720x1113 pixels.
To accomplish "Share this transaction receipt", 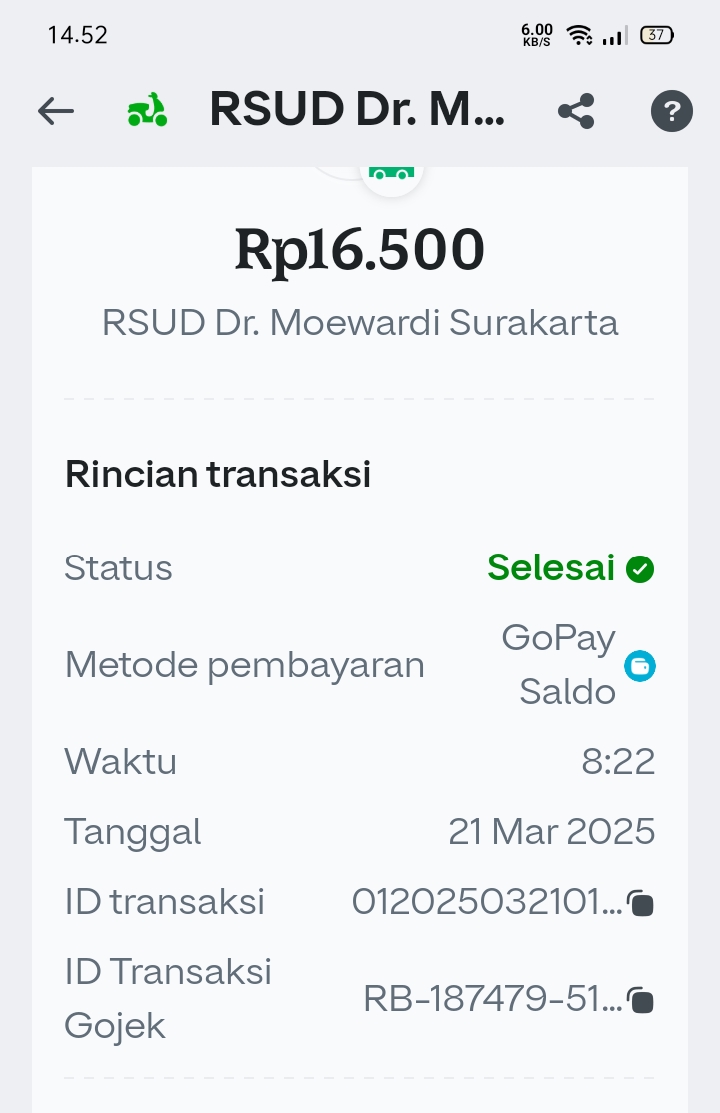I will [576, 111].
